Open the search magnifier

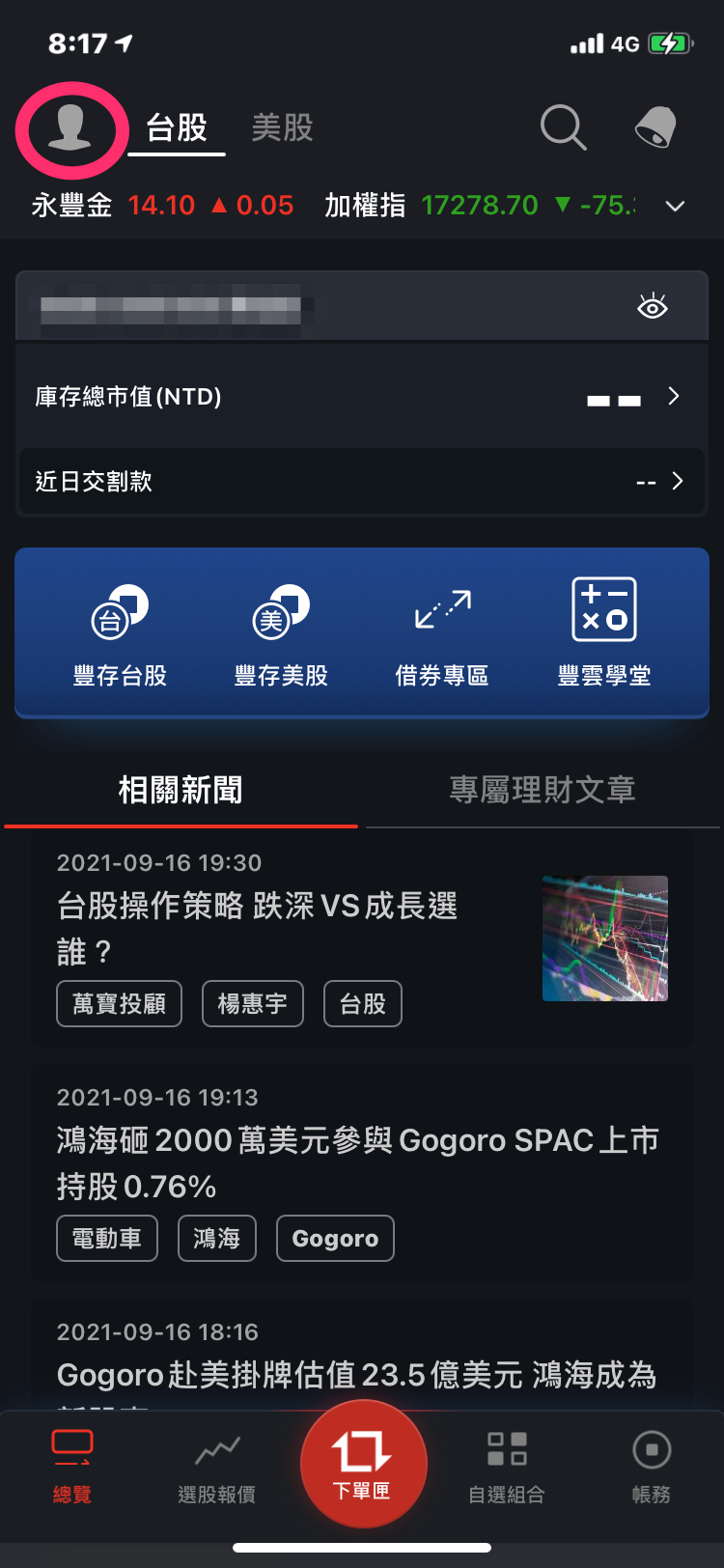pos(563,127)
